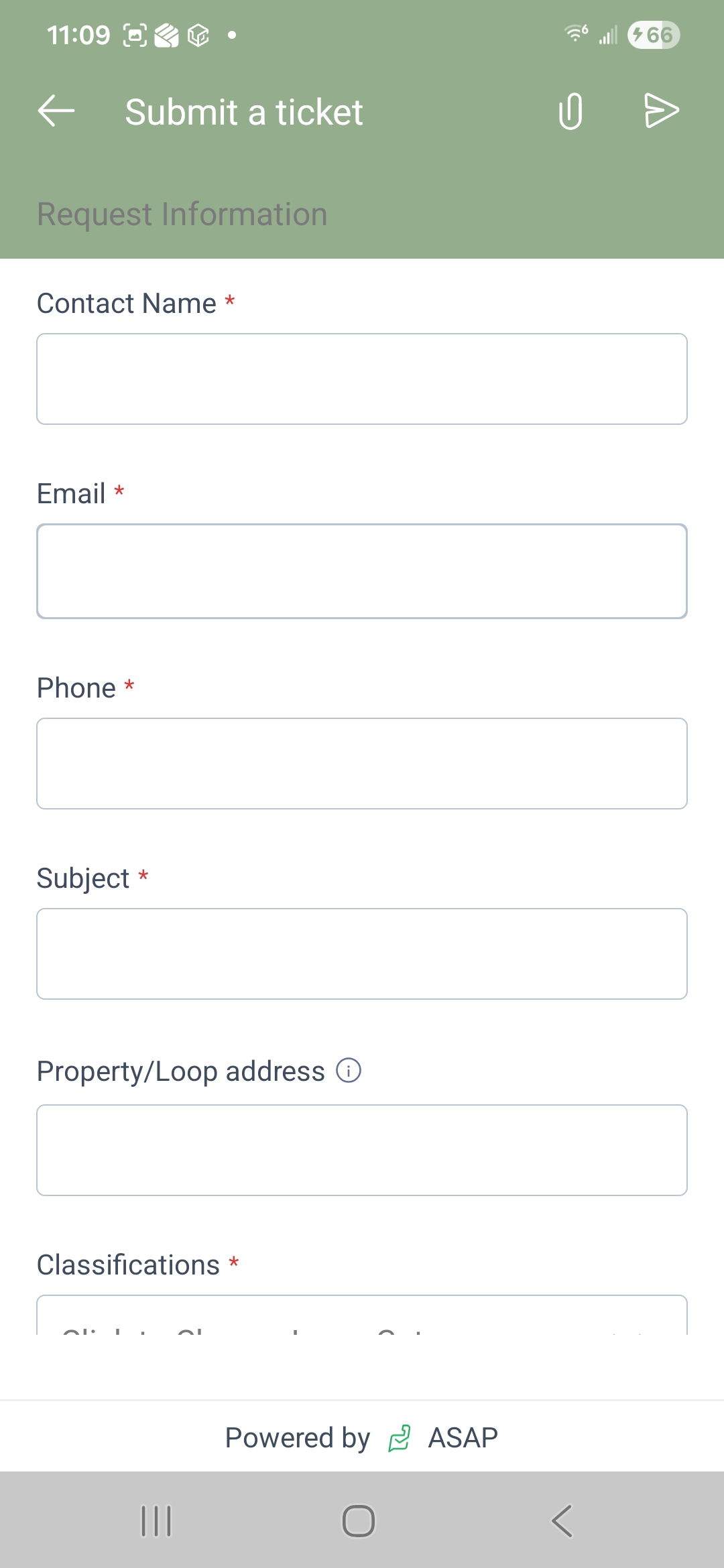Go back from Submit a ticket
This screenshot has width=724, height=1568.
(x=56, y=111)
